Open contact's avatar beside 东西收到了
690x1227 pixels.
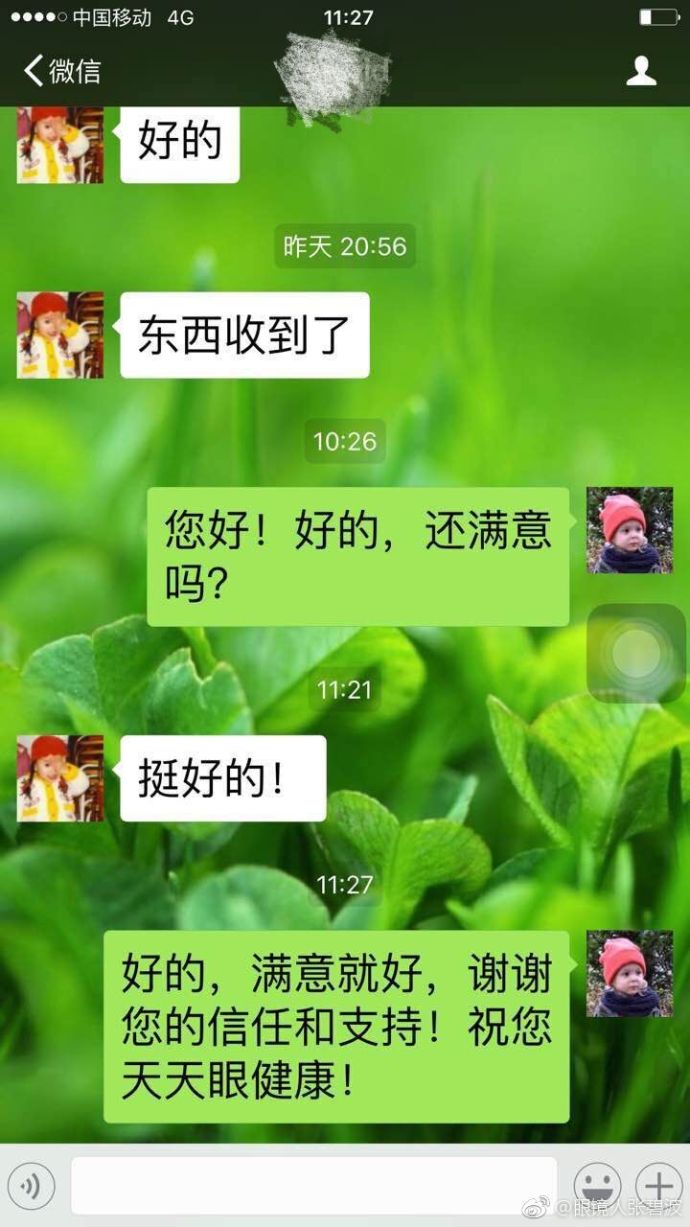60,335
